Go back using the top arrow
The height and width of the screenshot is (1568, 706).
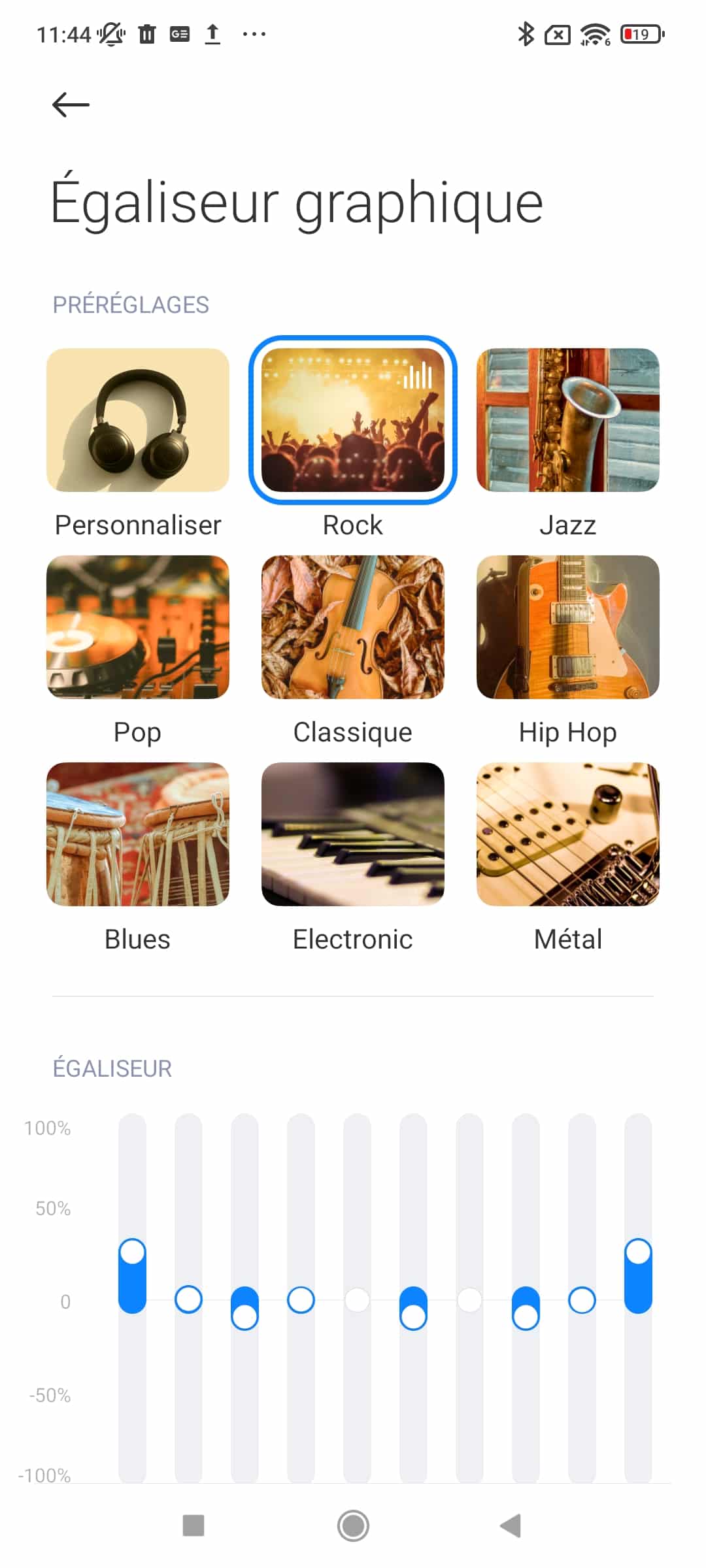click(71, 105)
